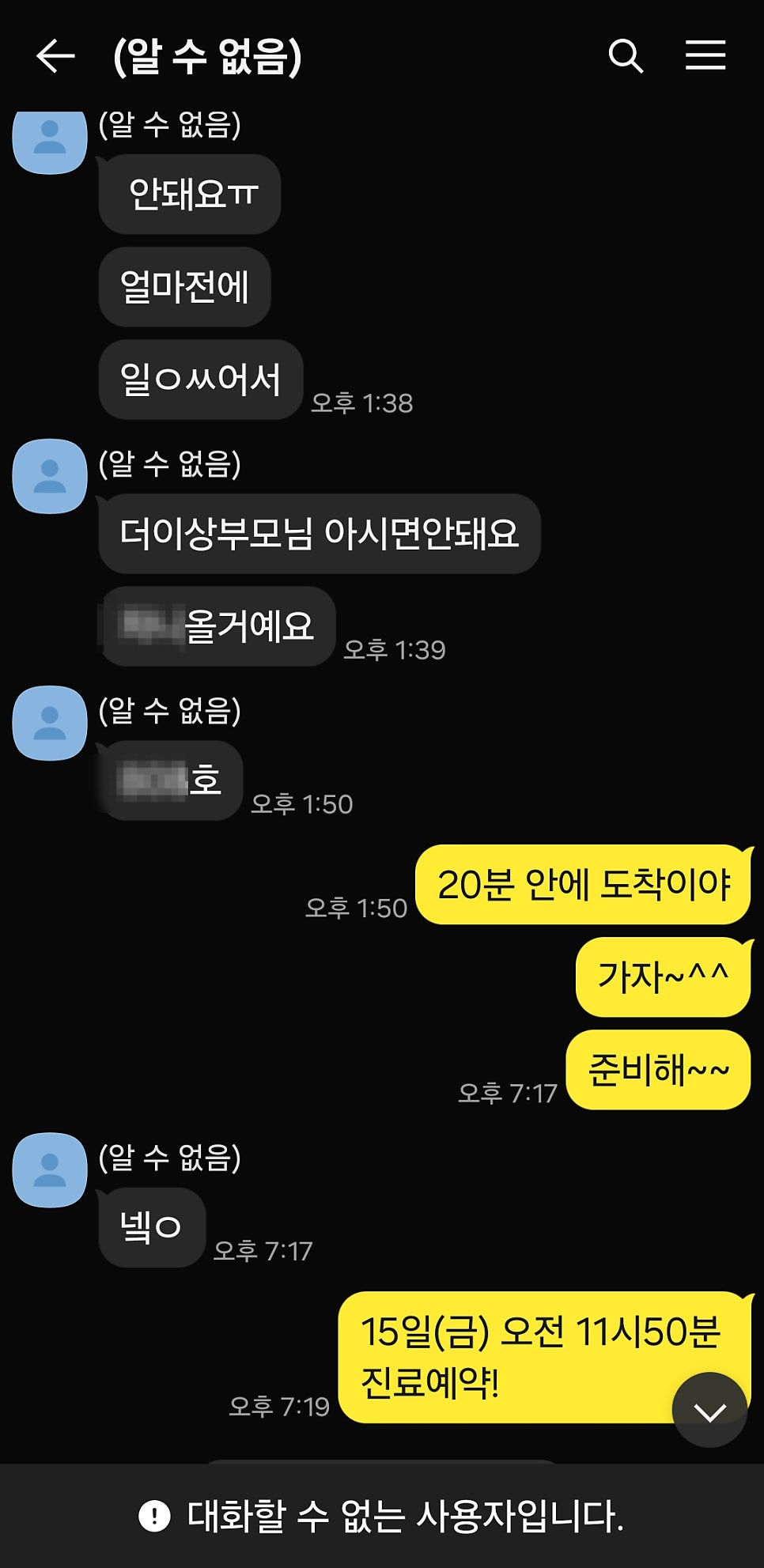Open the chat room hamburger menu
Viewport: 764px width, 1568px height.
point(705,55)
